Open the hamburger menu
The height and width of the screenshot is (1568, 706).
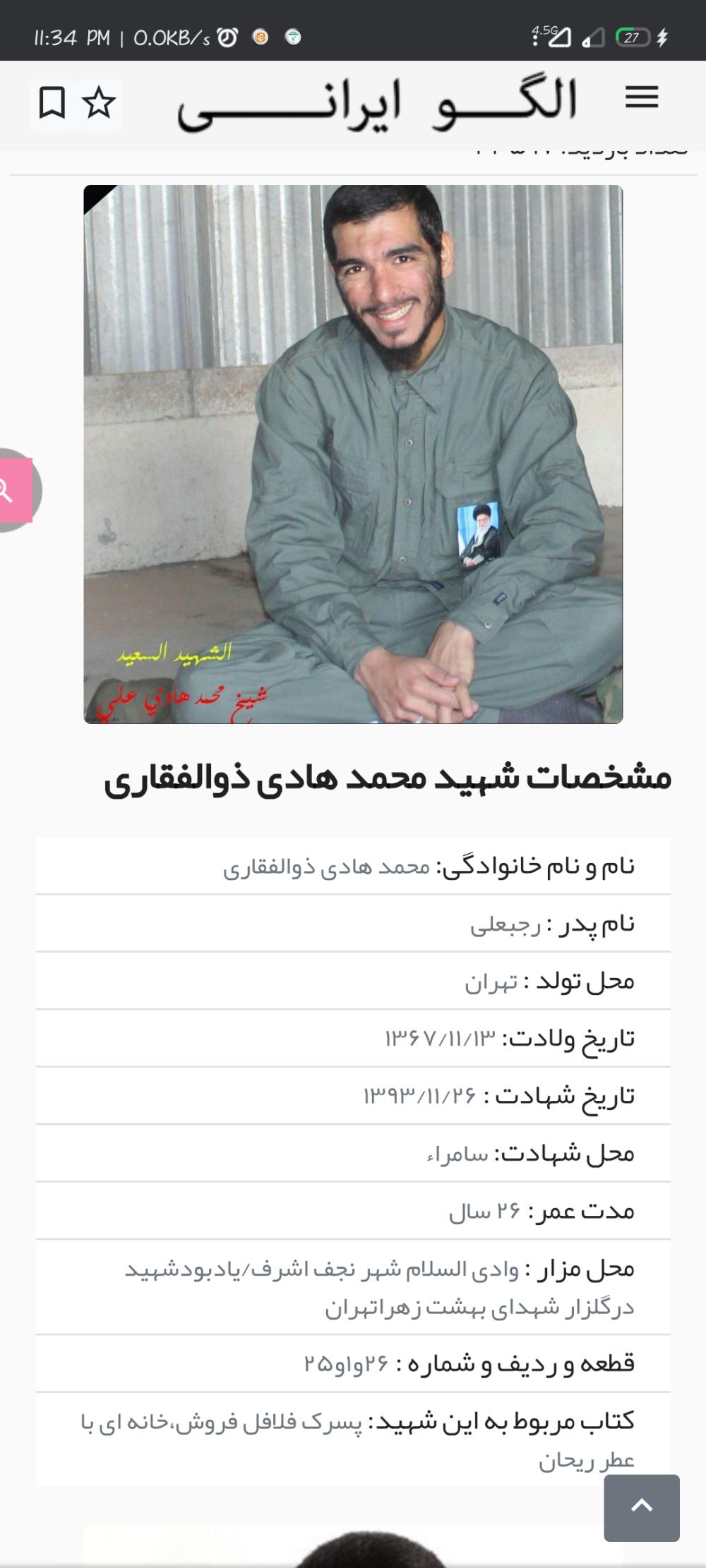(x=641, y=97)
